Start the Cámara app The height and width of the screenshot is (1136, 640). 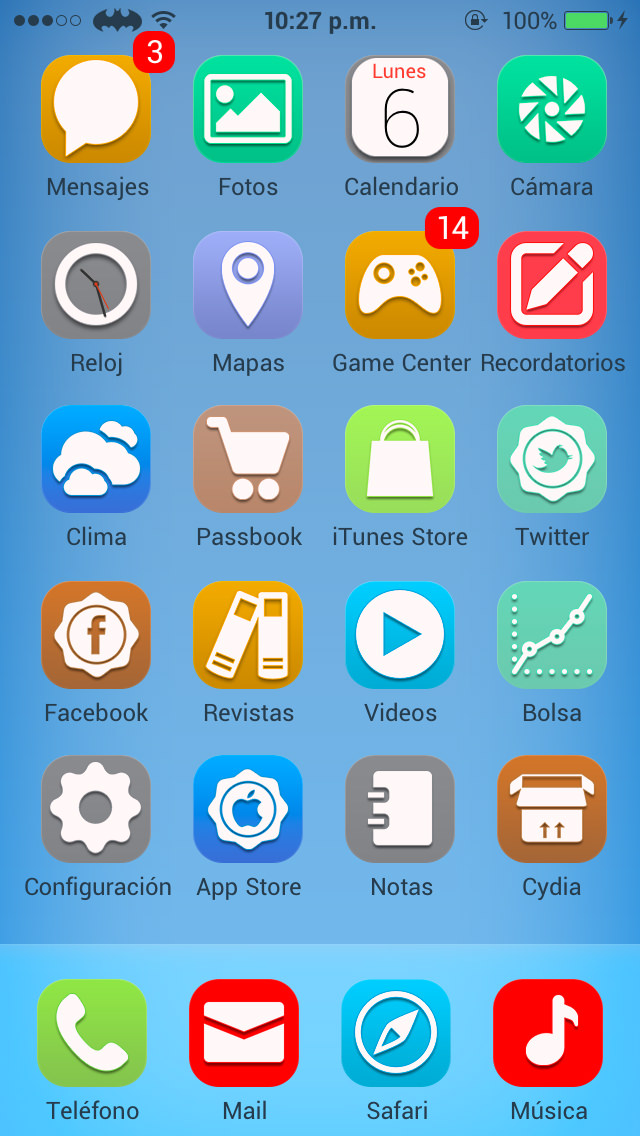pyautogui.click(x=552, y=109)
